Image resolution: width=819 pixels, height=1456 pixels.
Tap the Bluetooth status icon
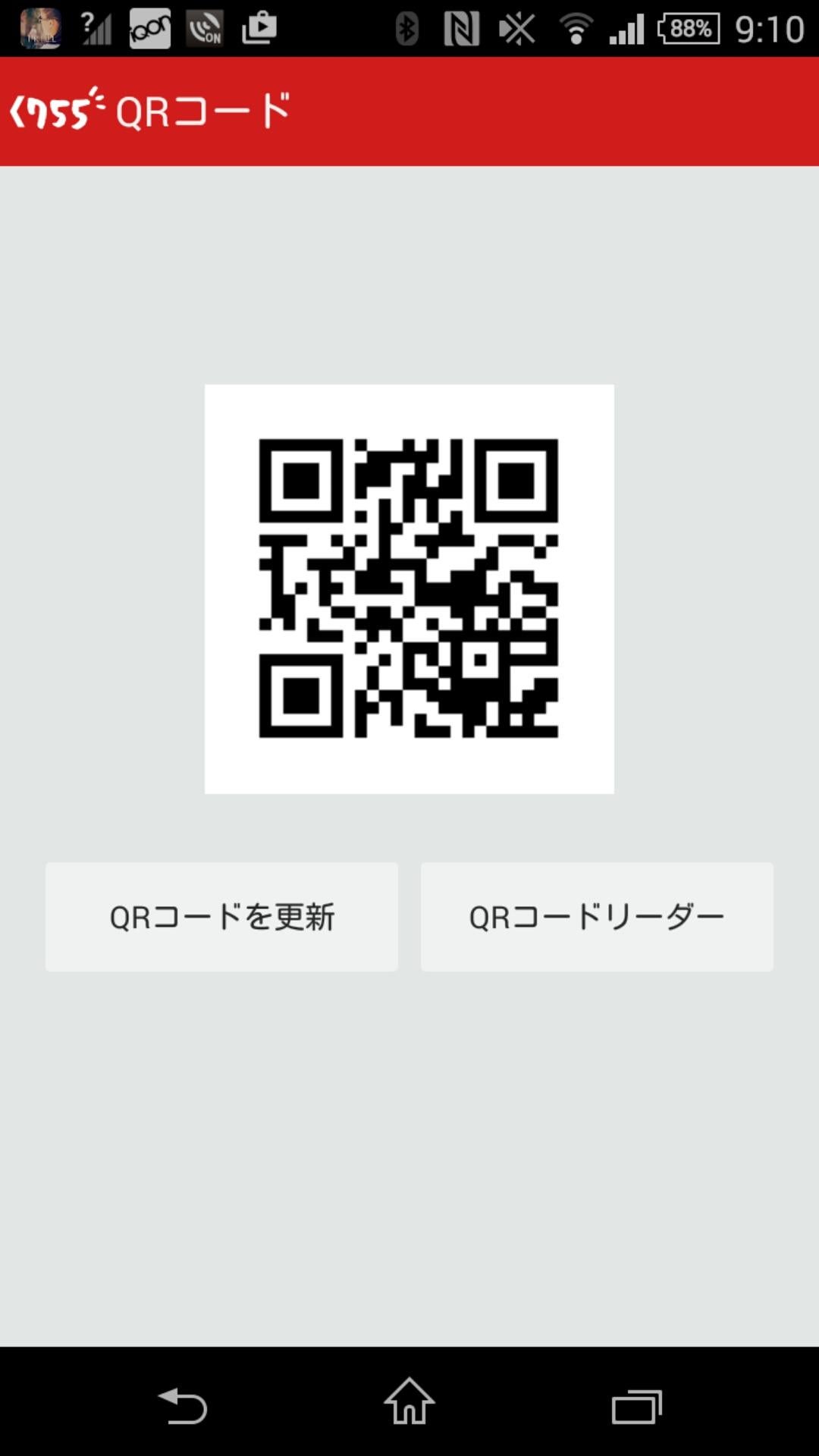[x=407, y=29]
